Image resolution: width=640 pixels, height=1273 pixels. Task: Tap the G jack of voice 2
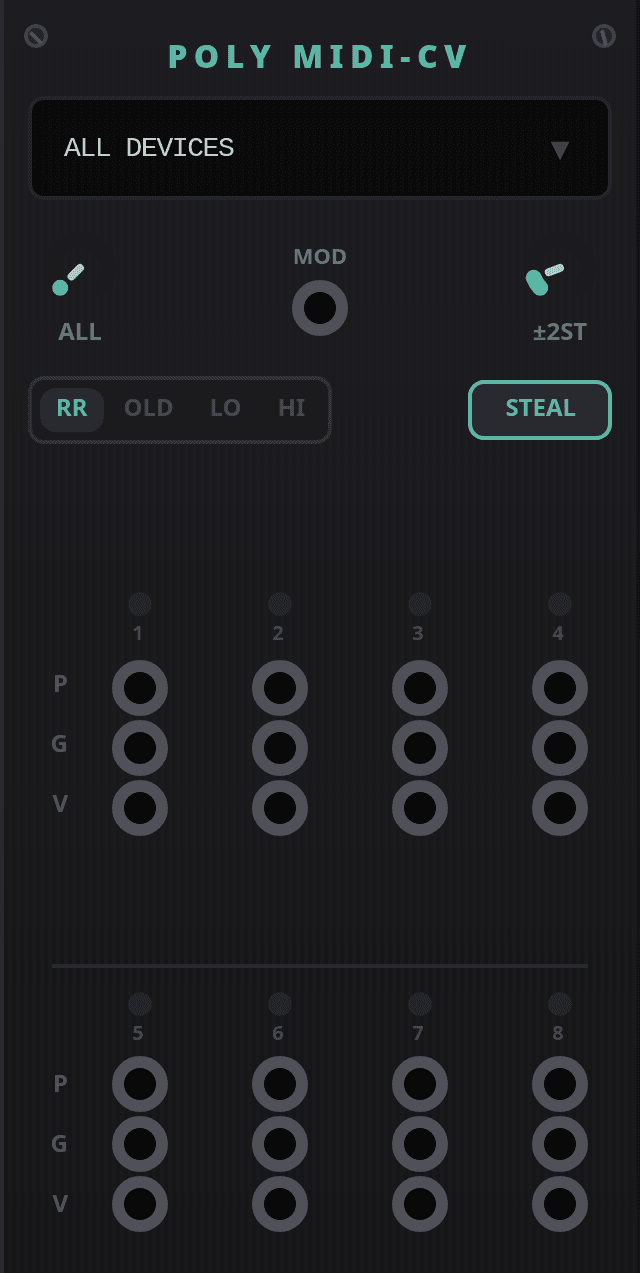[280, 748]
